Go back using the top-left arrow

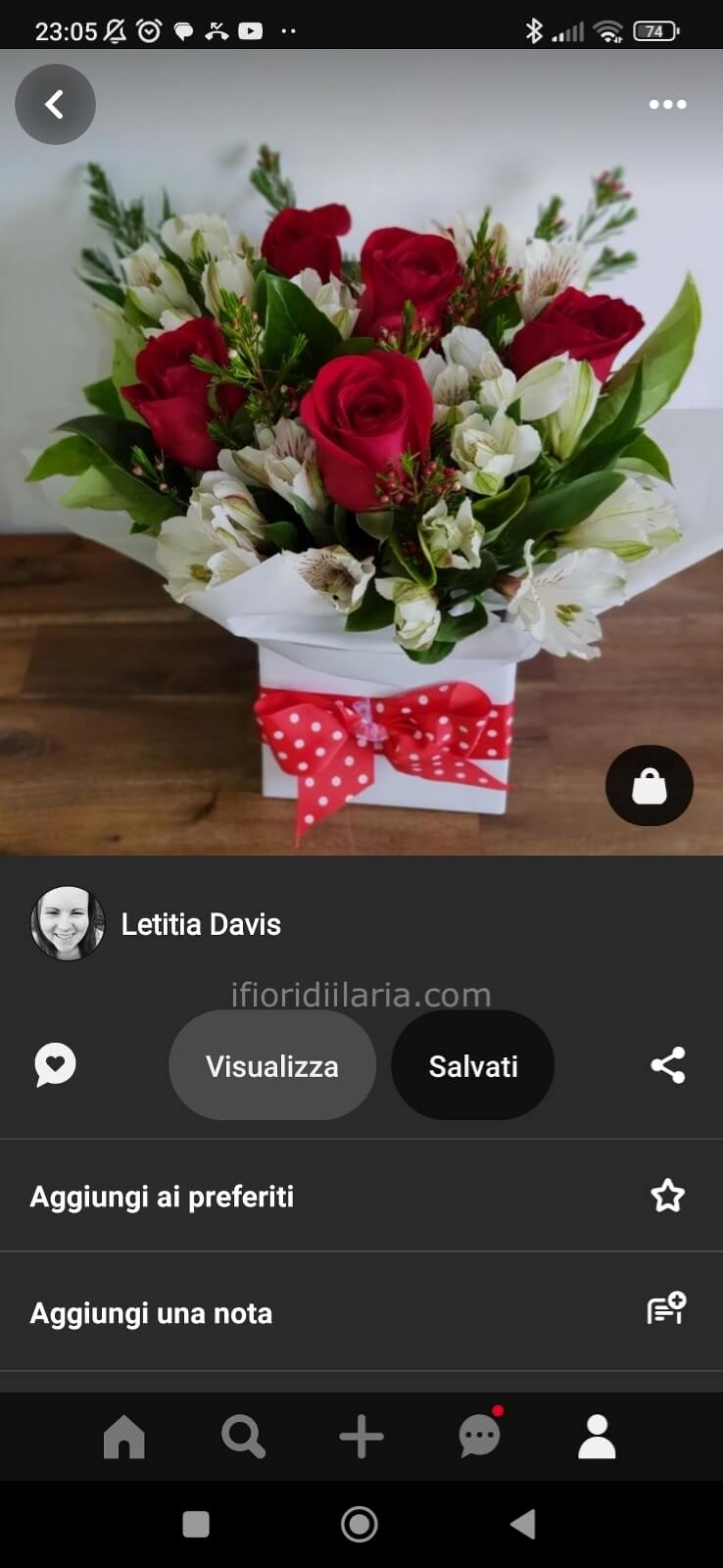[55, 104]
